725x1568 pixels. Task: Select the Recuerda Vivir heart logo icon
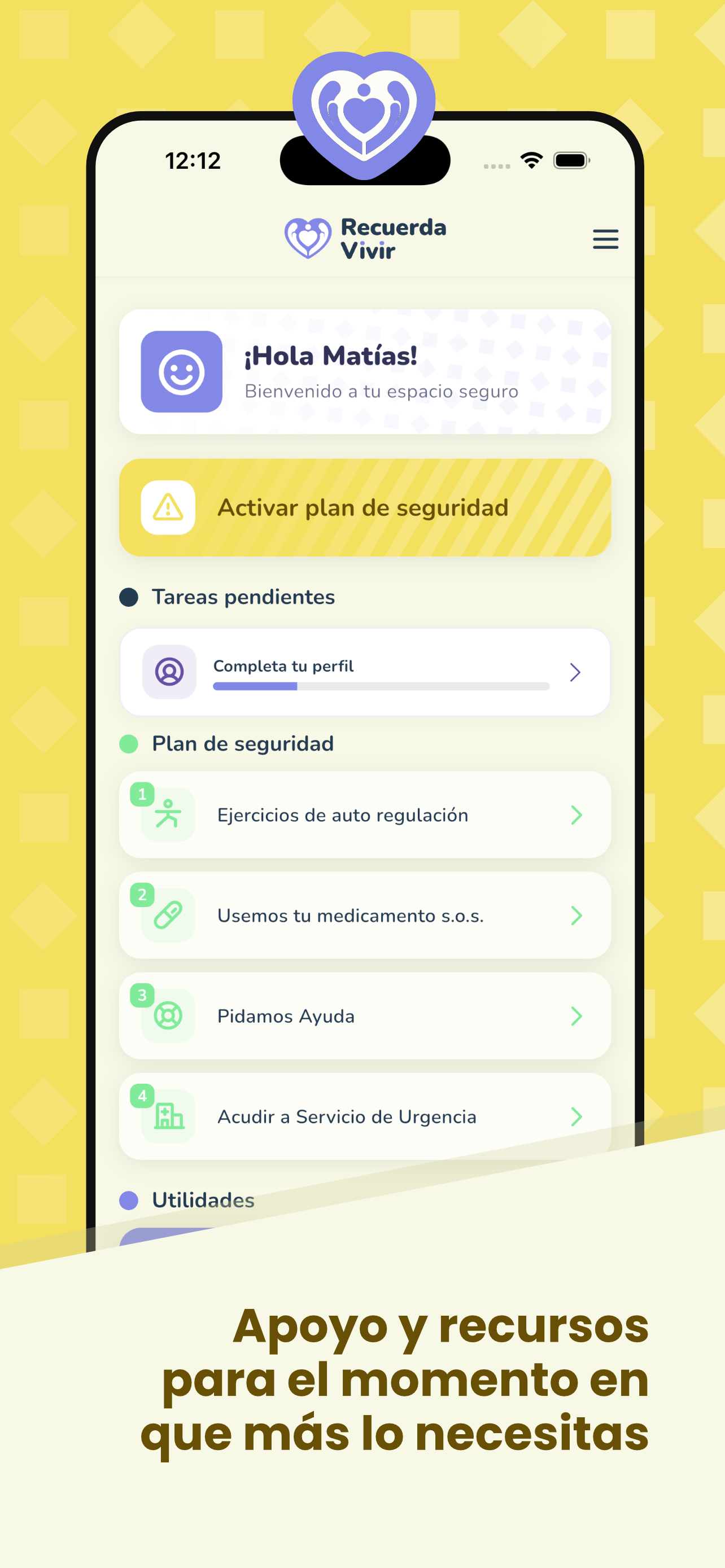(x=307, y=239)
